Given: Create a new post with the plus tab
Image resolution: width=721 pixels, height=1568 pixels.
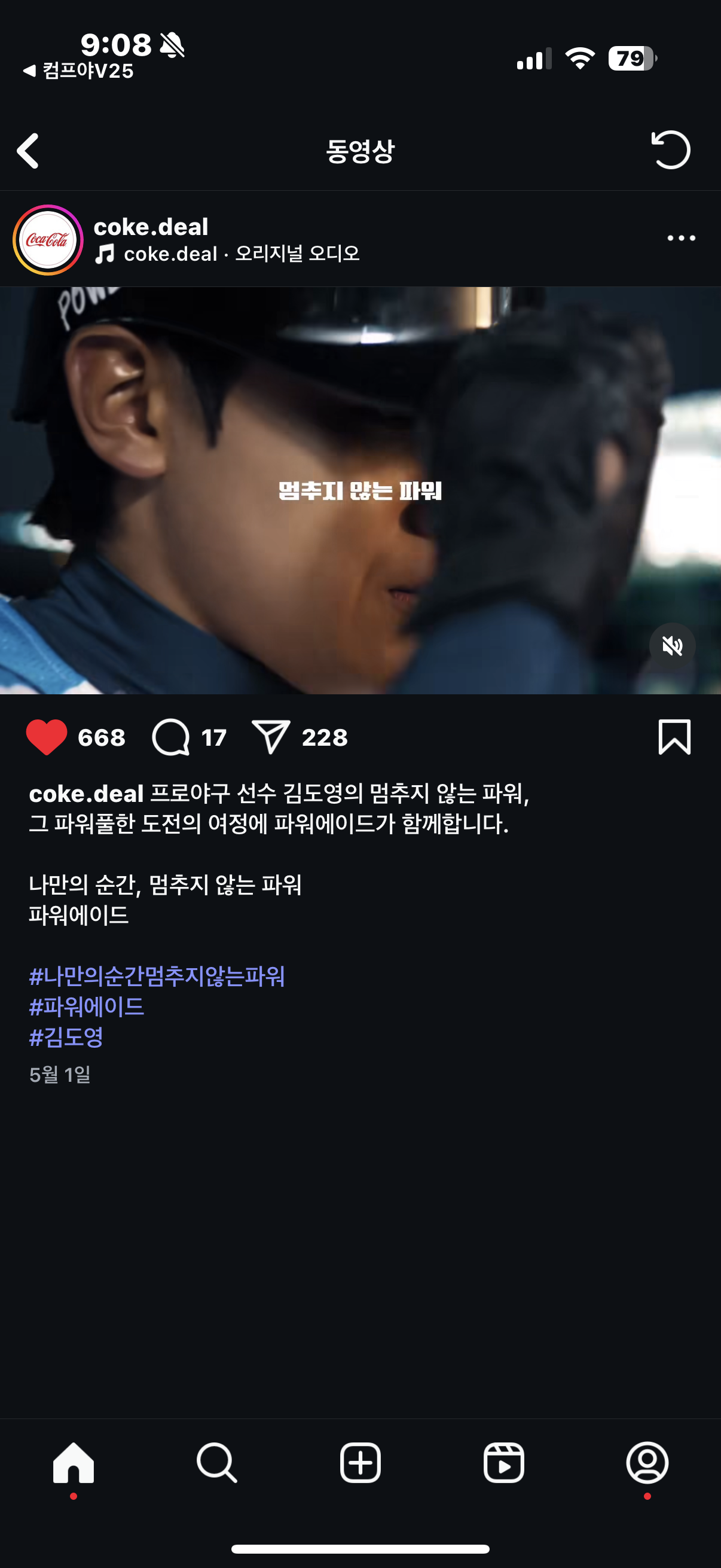Looking at the screenshot, I should tap(360, 1463).
